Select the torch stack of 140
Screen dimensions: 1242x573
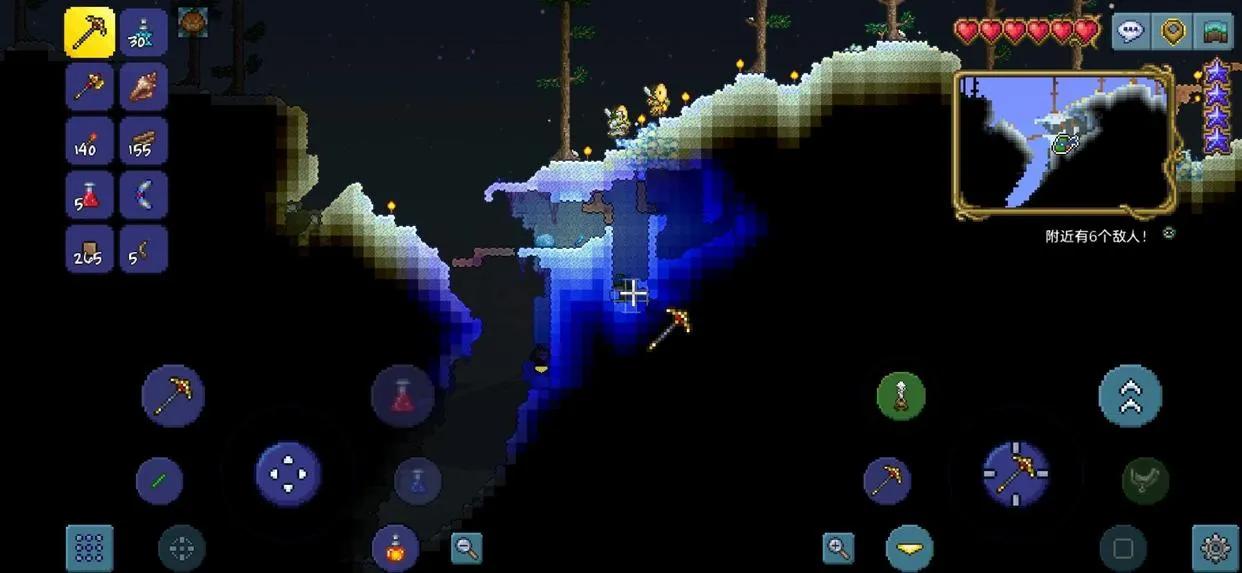[89, 141]
